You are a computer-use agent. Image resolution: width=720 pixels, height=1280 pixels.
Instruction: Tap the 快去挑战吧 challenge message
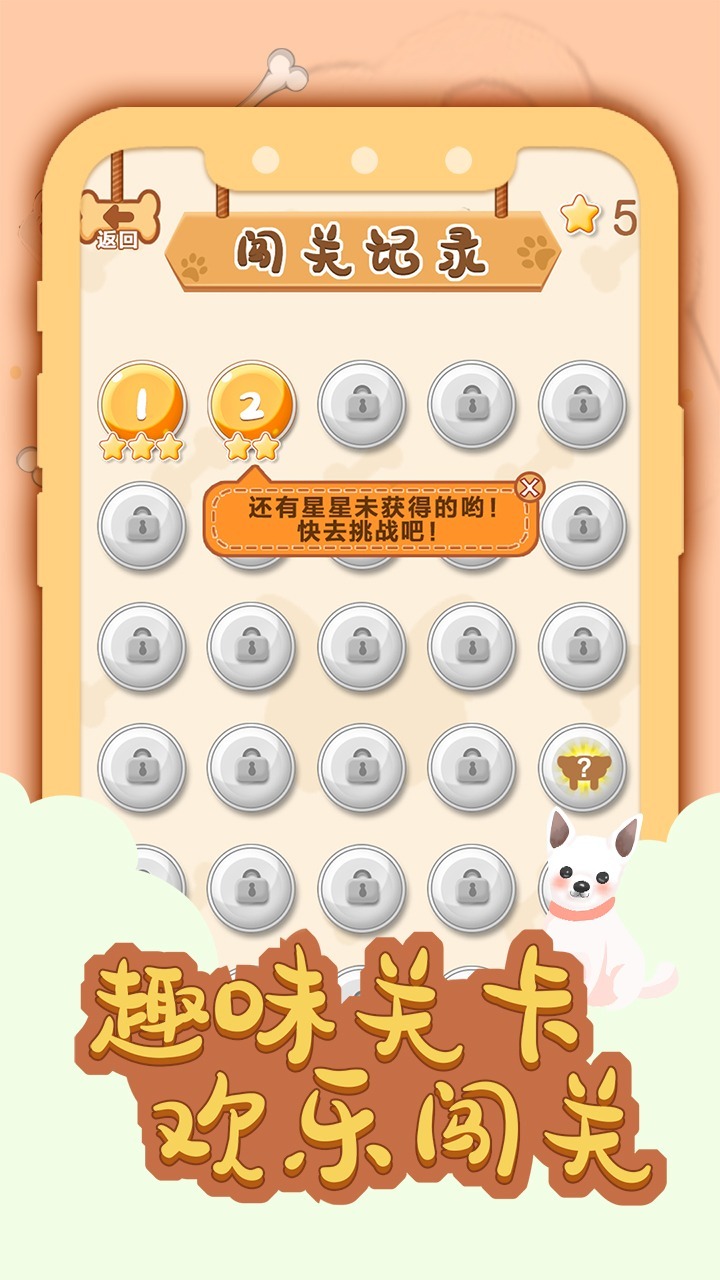click(x=368, y=533)
